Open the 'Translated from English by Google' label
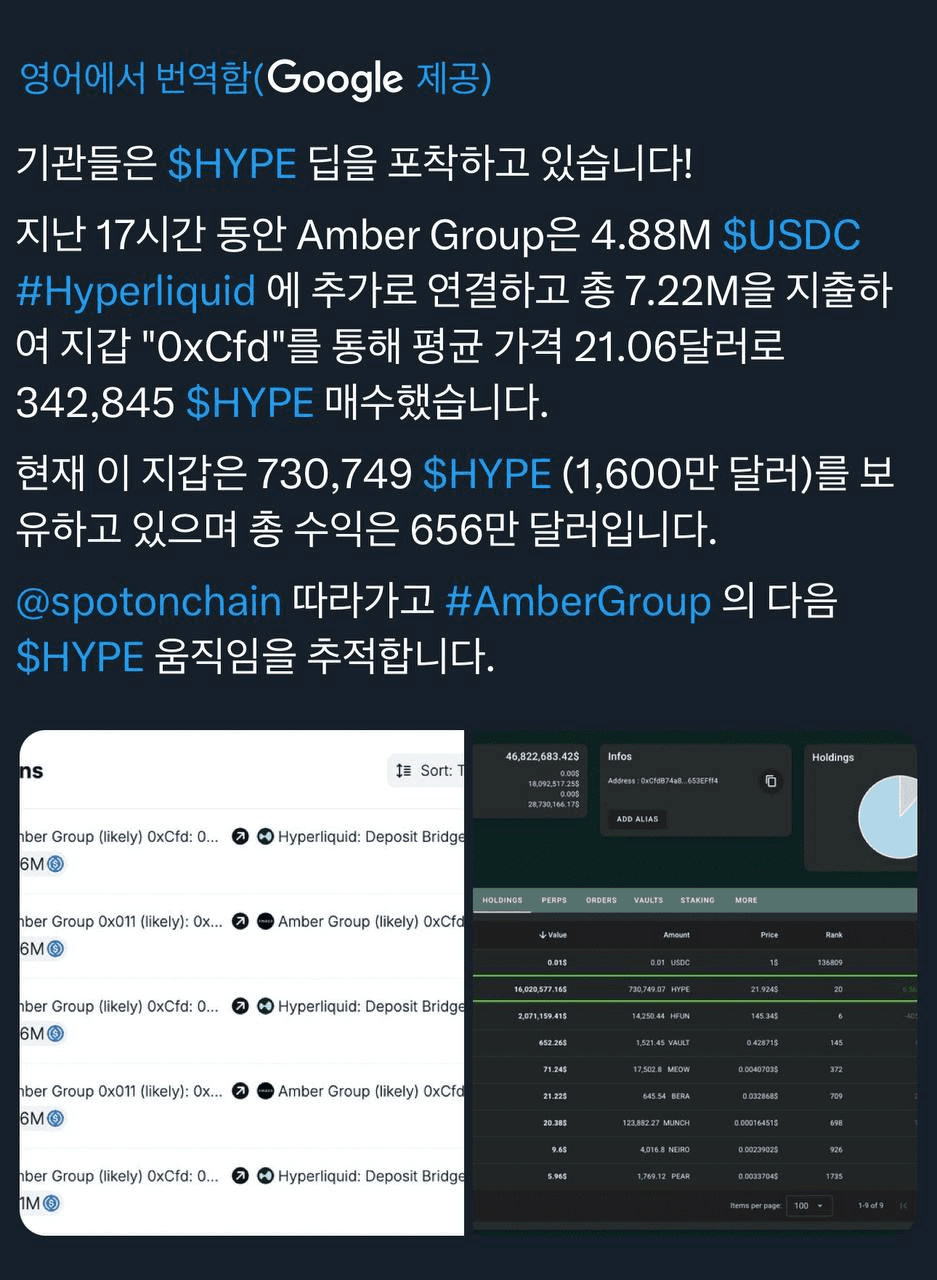This screenshot has width=937, height=1280. tap(255, 79)
